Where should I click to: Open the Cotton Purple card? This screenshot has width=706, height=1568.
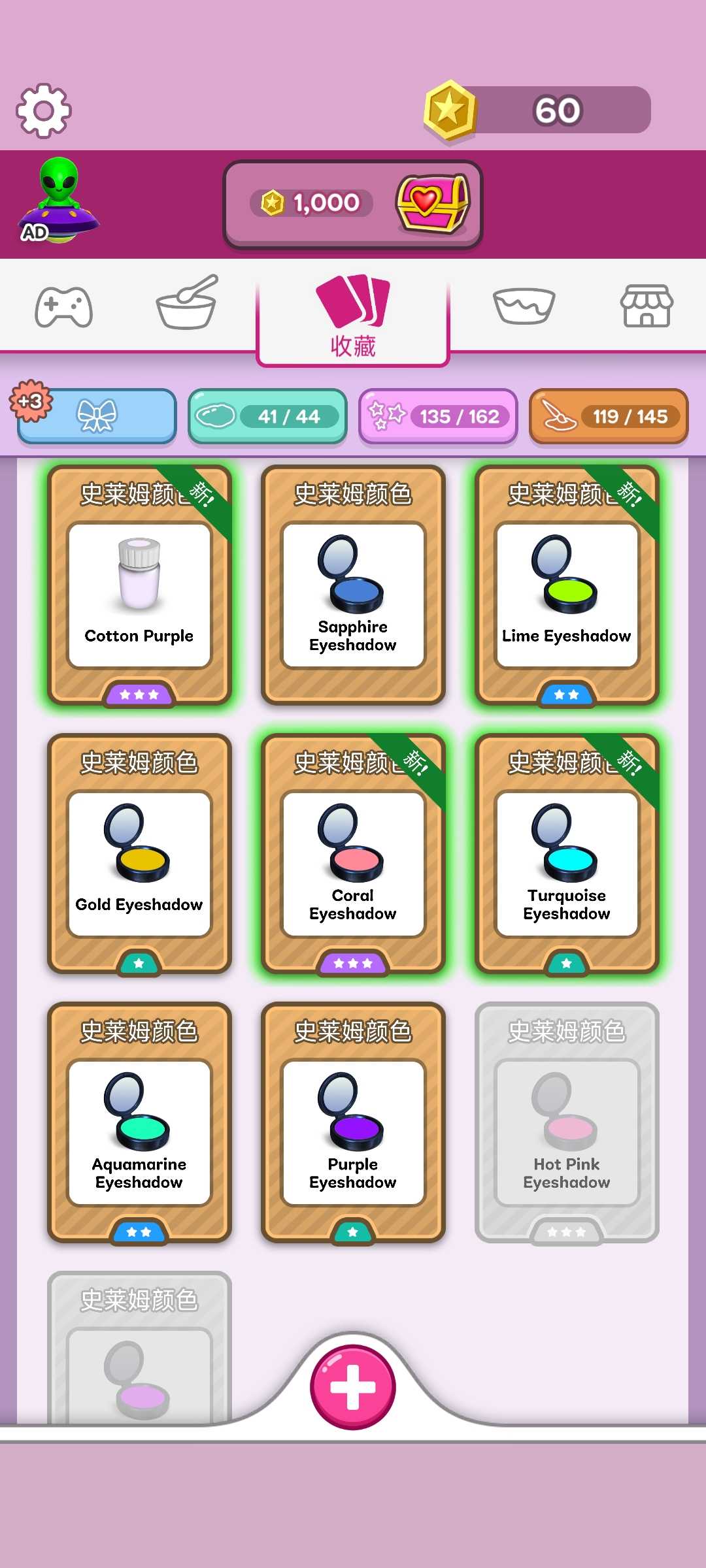click(139, 586)
